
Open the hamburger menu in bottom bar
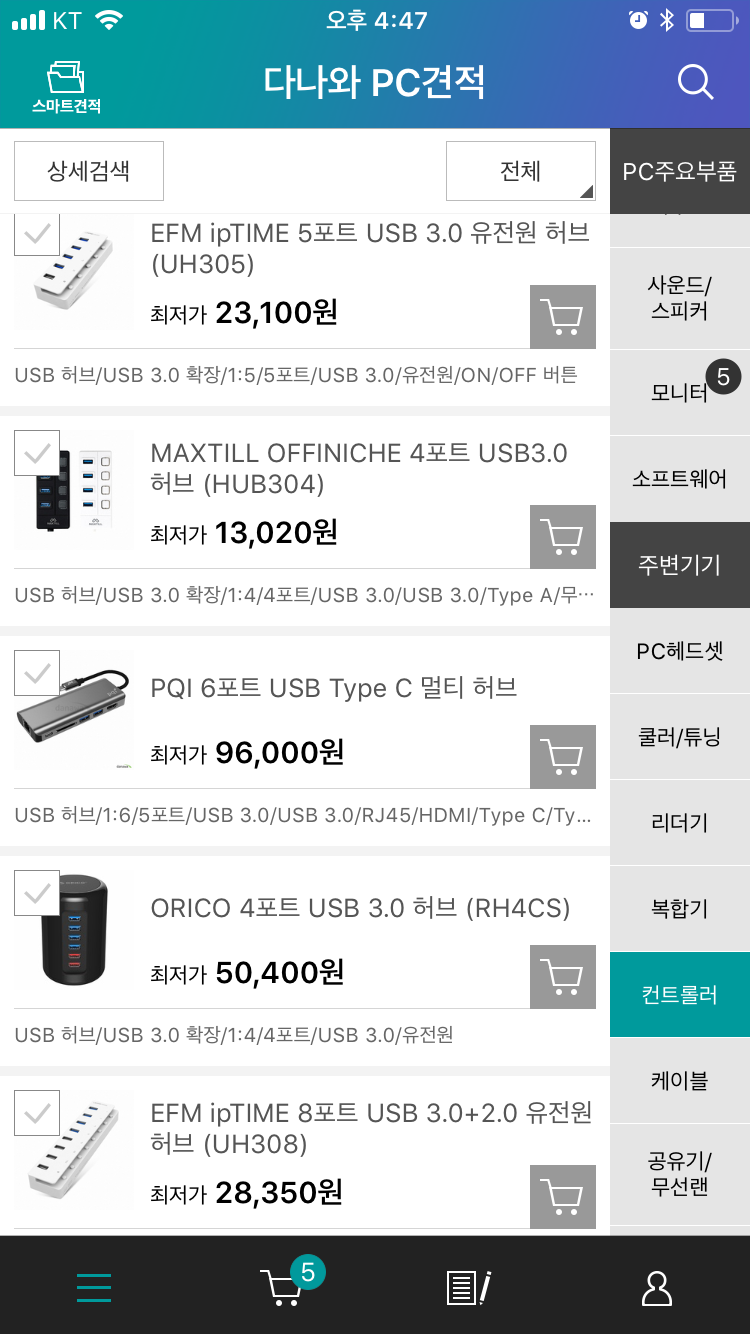point(94,1287)
